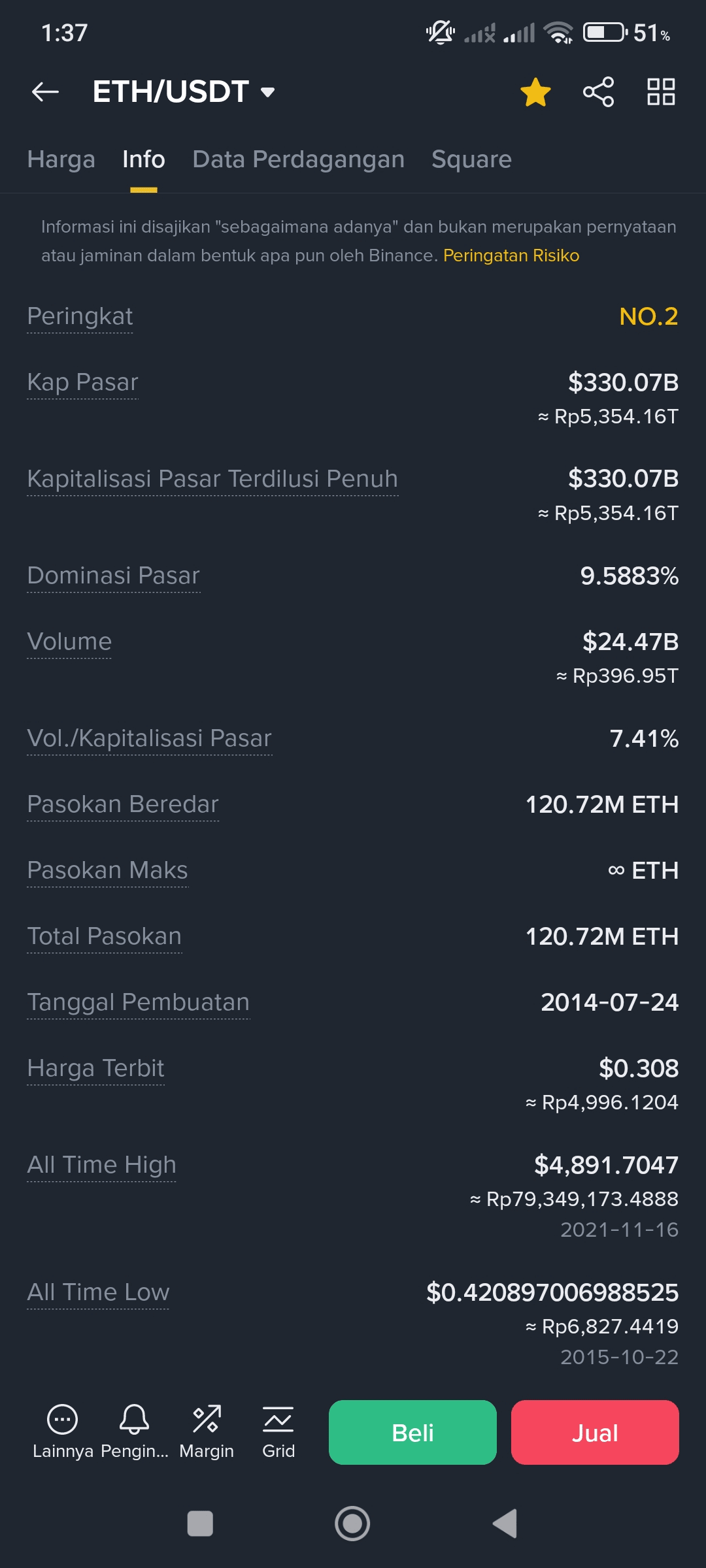Switch to the Harga tab
The image size is (706, 1568).
(x=61, y=159)
